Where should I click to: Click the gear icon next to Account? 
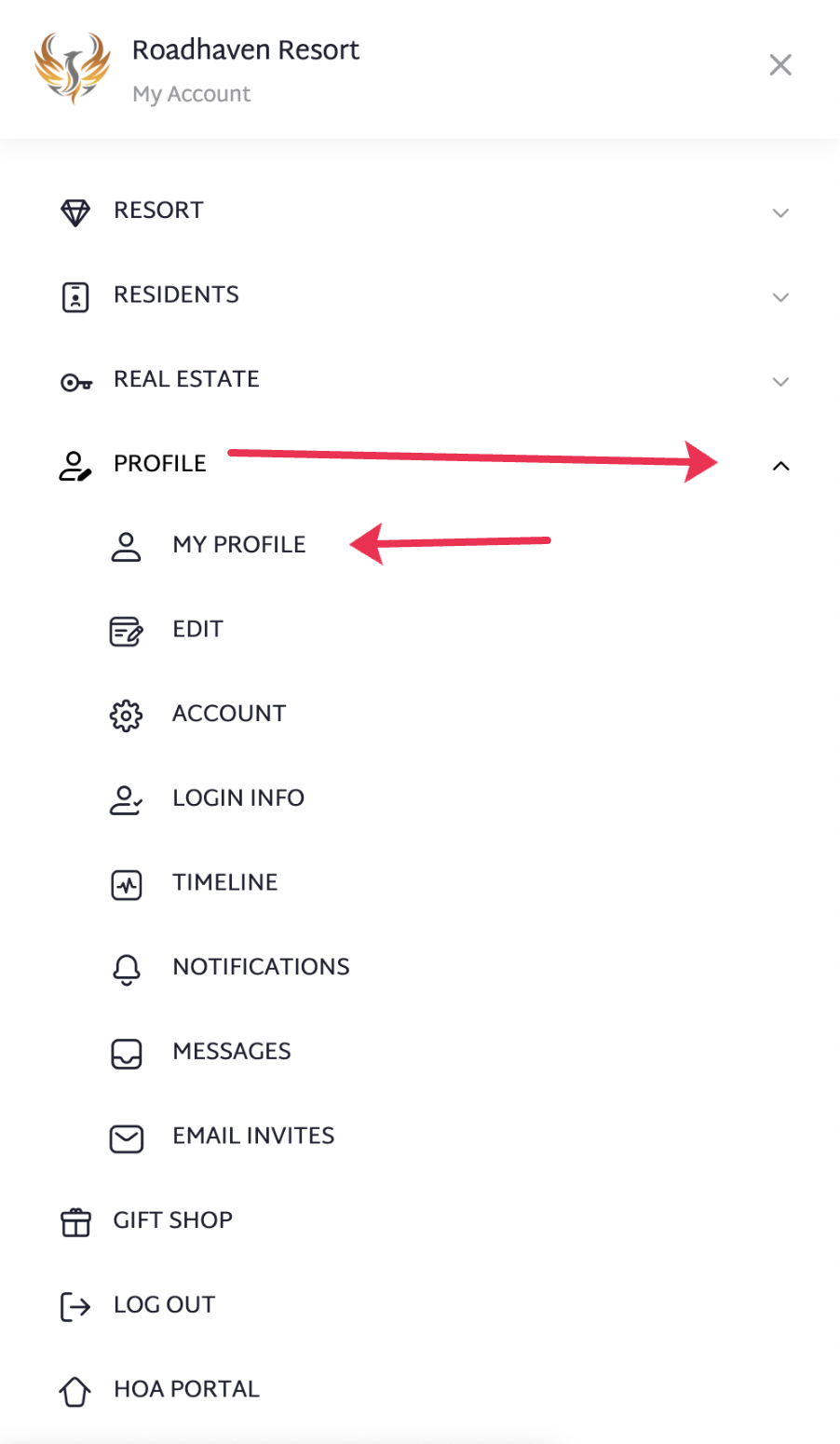pos(126,714)
